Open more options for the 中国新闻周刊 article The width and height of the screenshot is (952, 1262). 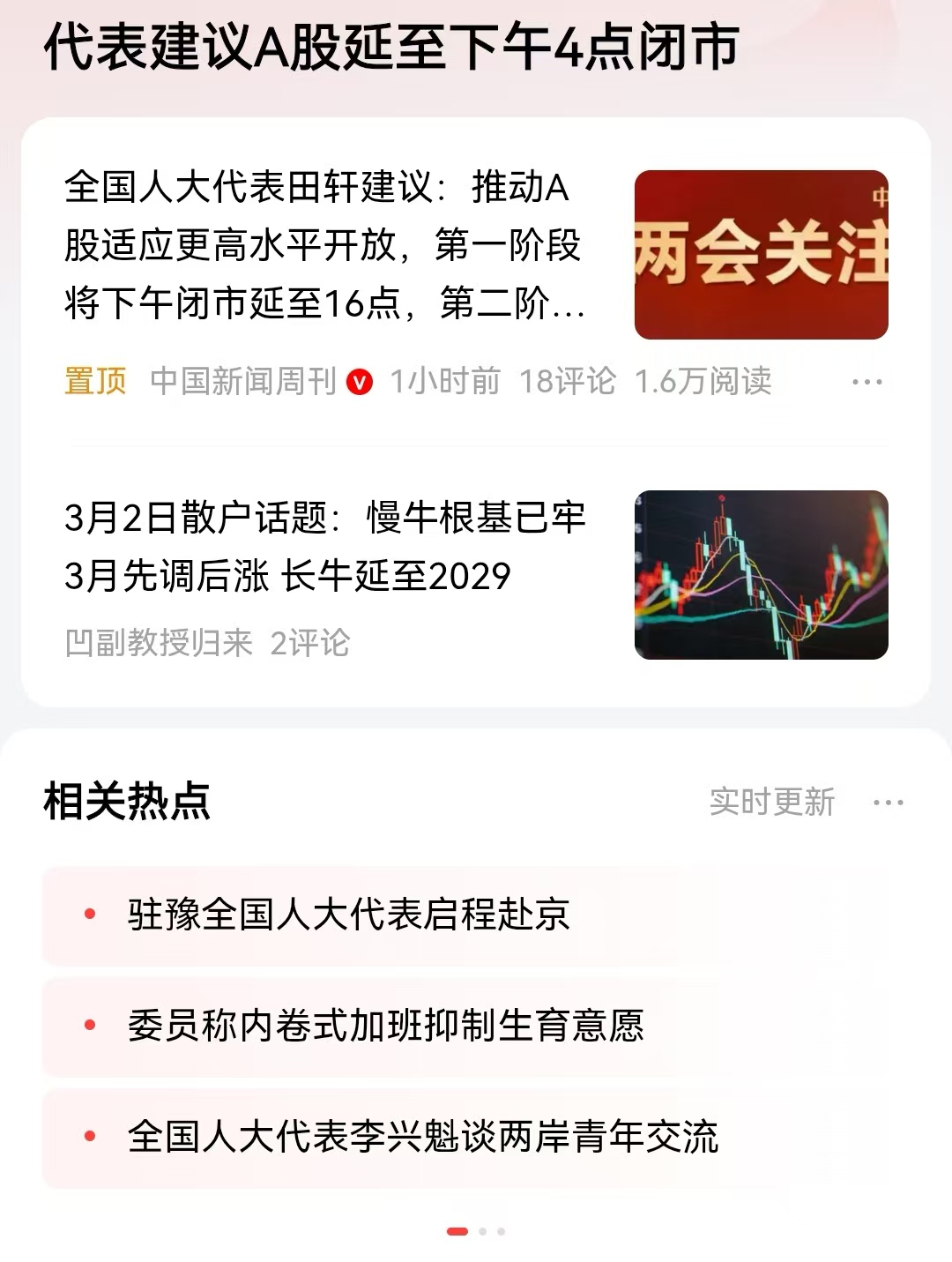coord(866,382)
